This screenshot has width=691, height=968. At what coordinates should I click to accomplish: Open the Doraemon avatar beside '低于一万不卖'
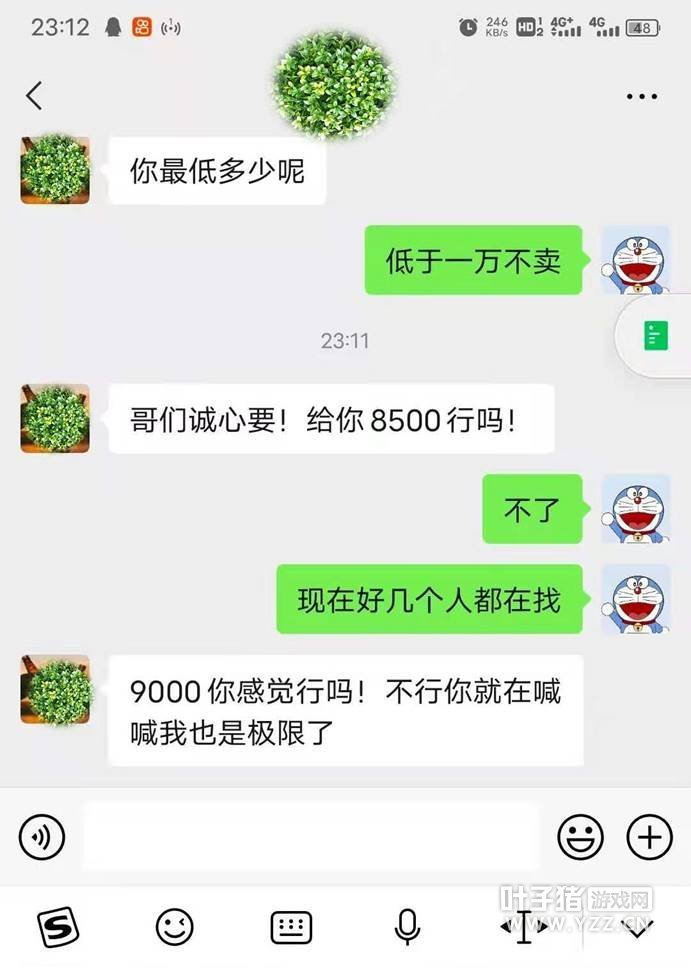[x=635, y=260]
